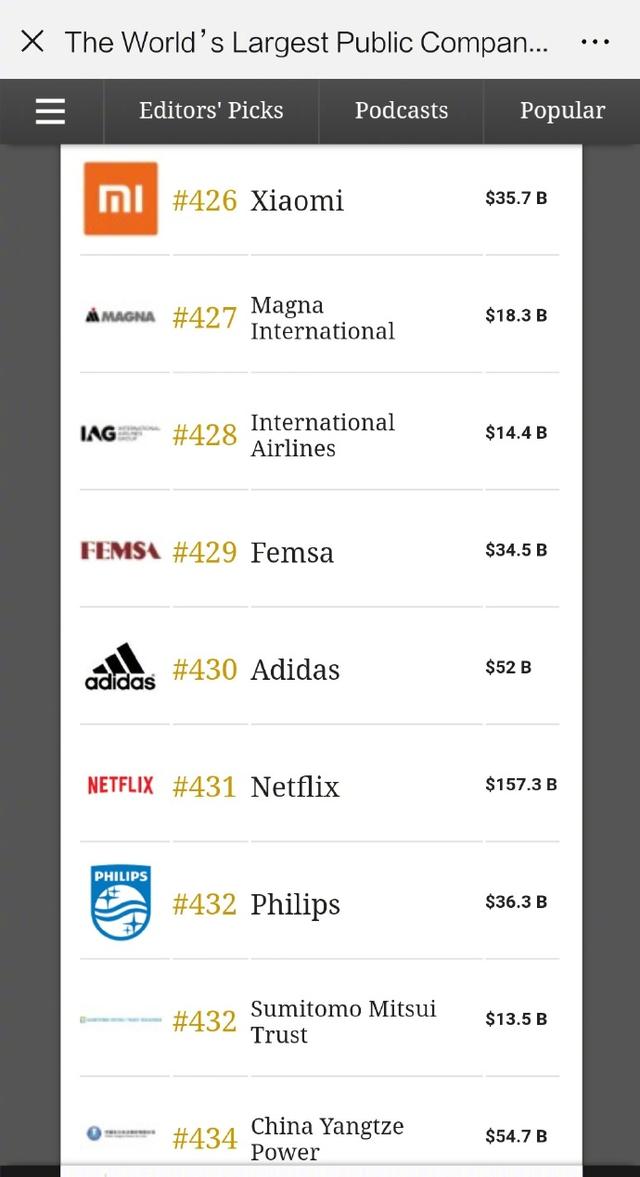Open the Popular section
This screenshot has width=640, height=1177.
tap(562, 111)
